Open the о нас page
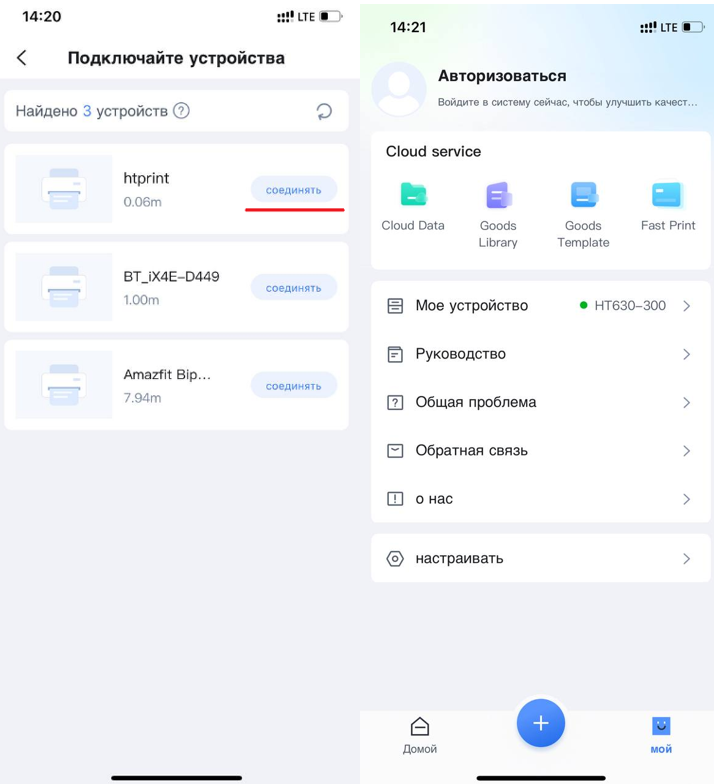 click(540, 499)
